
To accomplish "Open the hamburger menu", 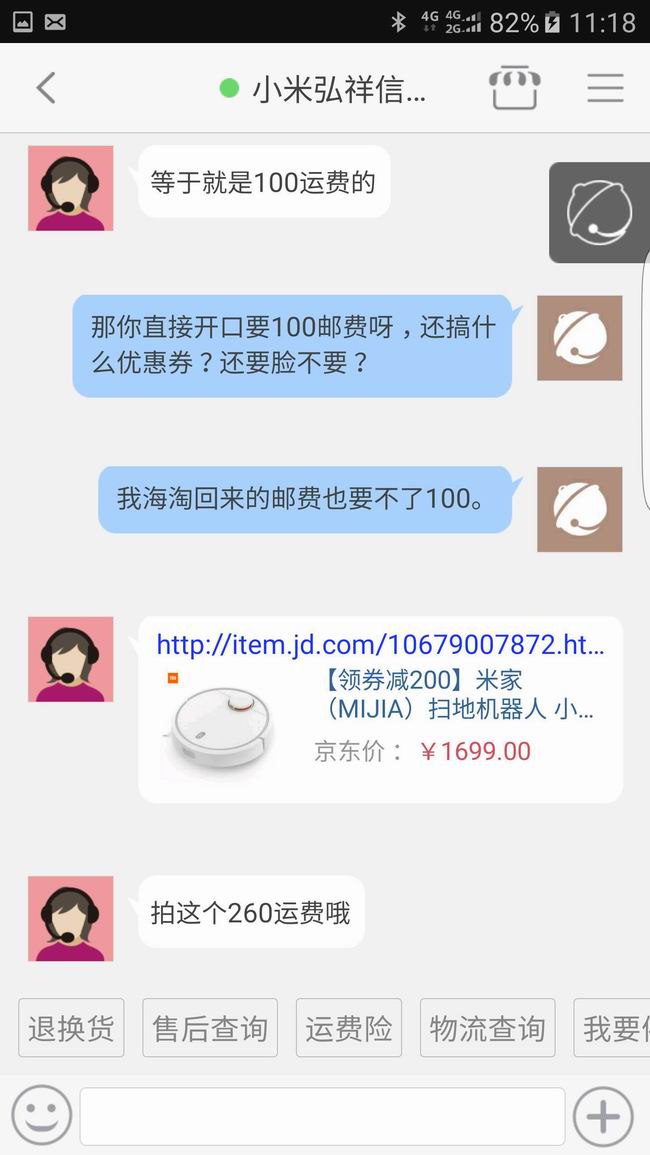I will [x=605, y=88].
